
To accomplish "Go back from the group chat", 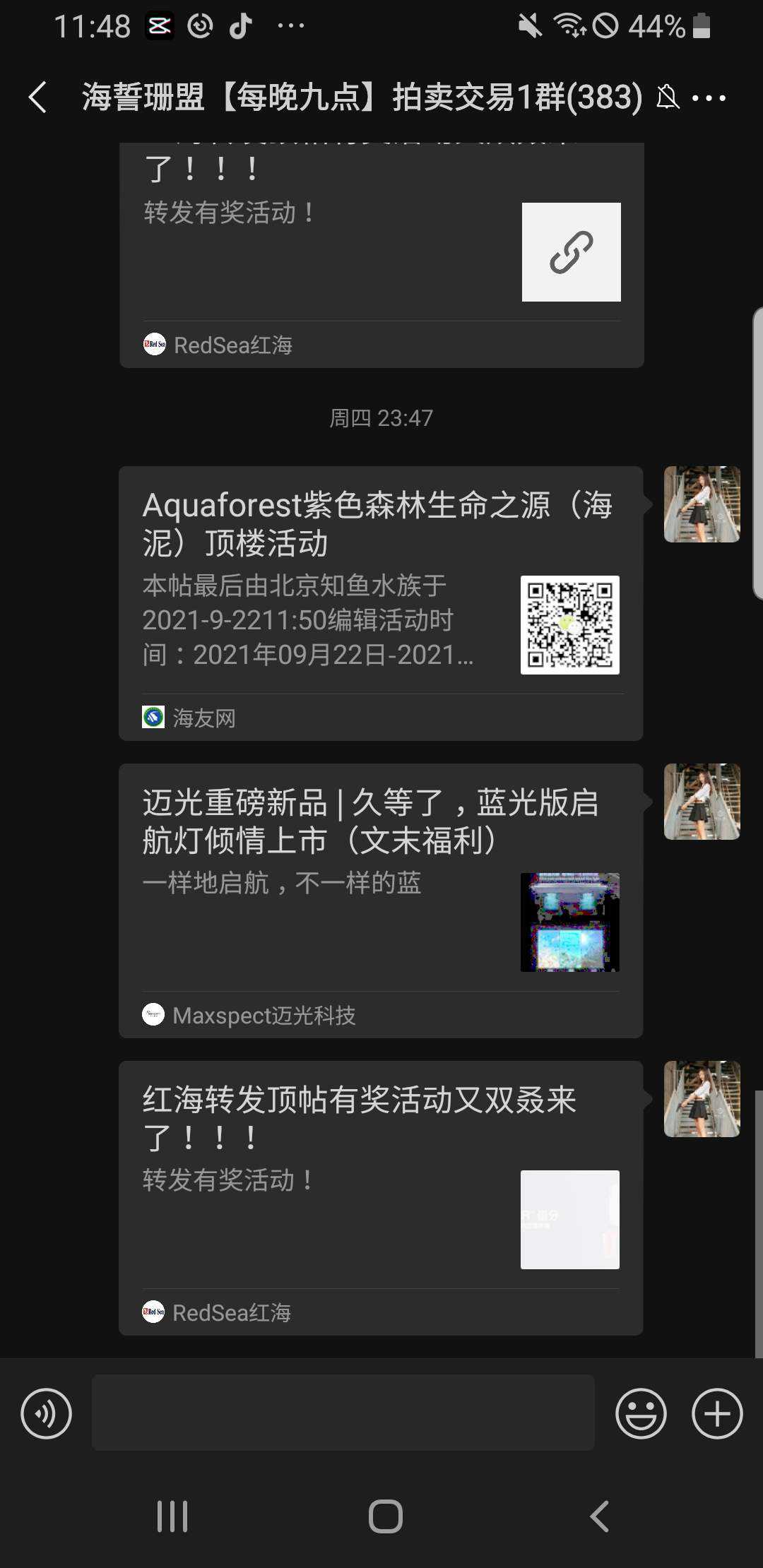I will pyautogui.click(x=38, y=97).
